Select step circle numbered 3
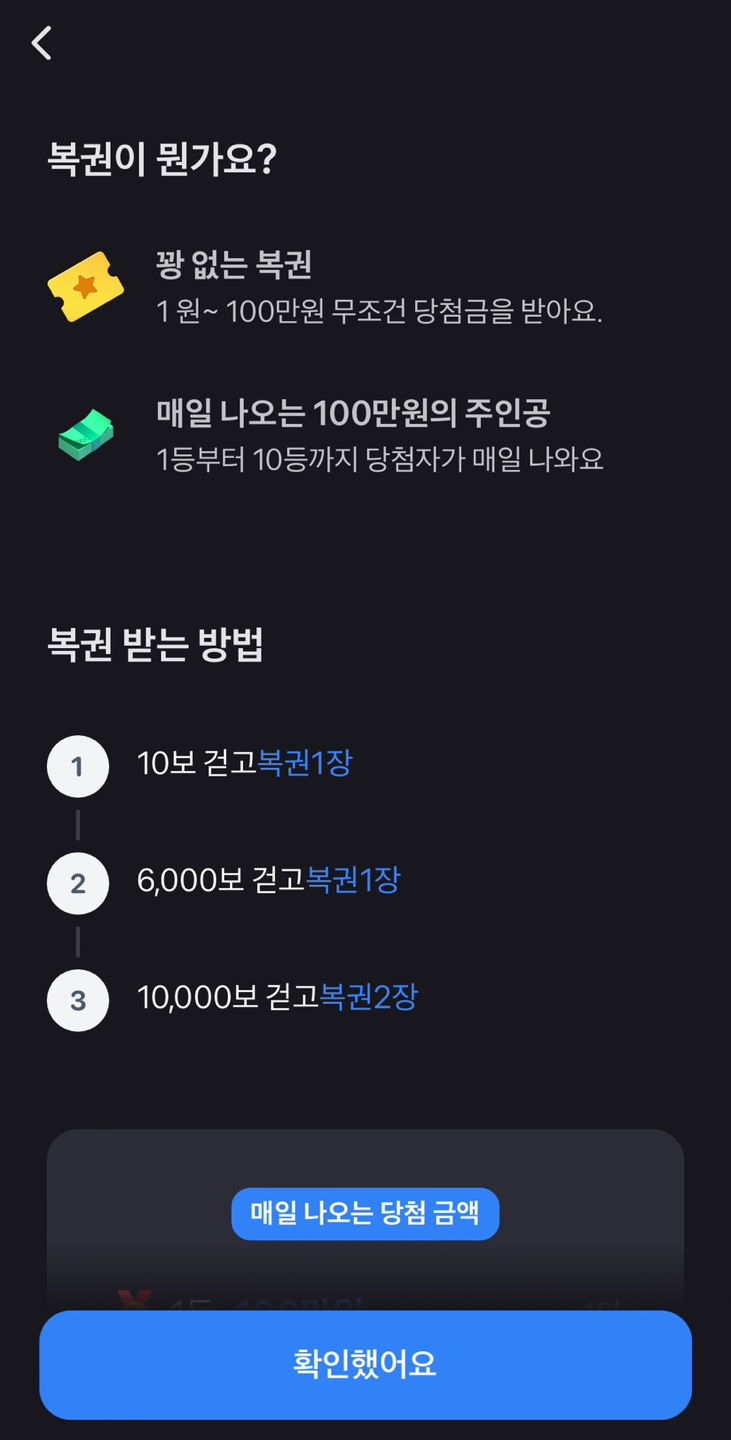Screen dimensions: 731x1440 pos(78,1000)
